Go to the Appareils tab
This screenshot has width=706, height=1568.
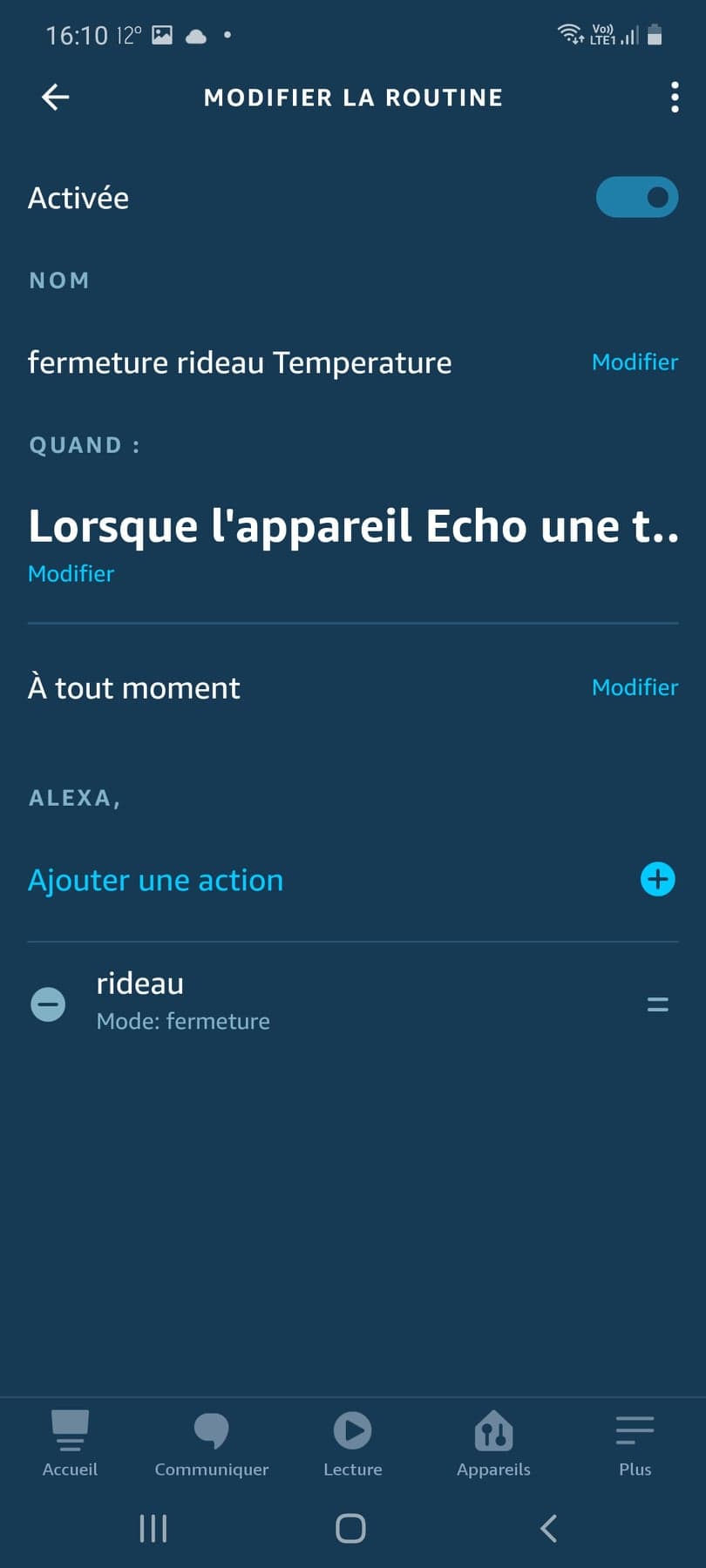click(x=493, y=1443)
